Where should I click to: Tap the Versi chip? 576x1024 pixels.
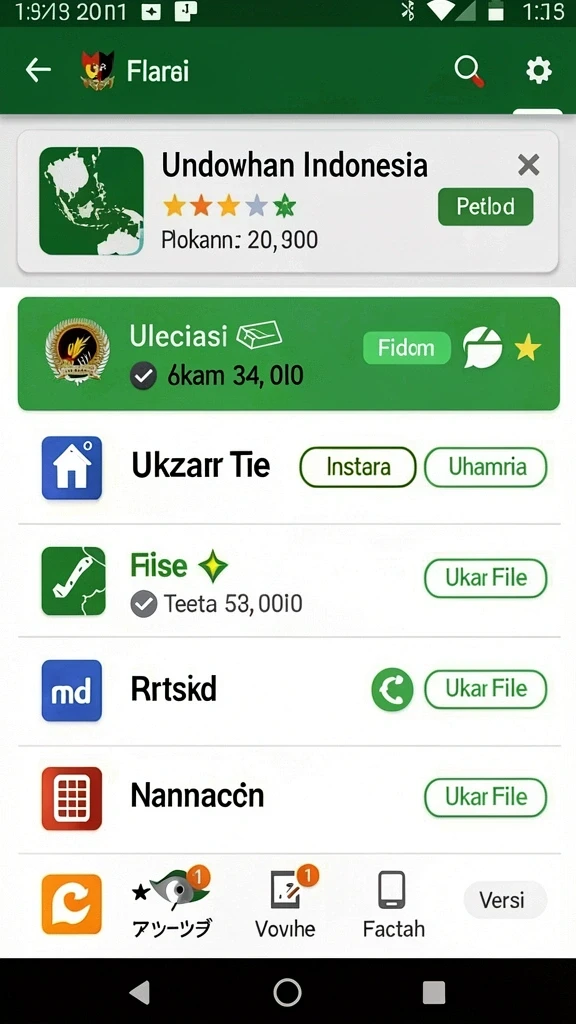pos(505,900)
